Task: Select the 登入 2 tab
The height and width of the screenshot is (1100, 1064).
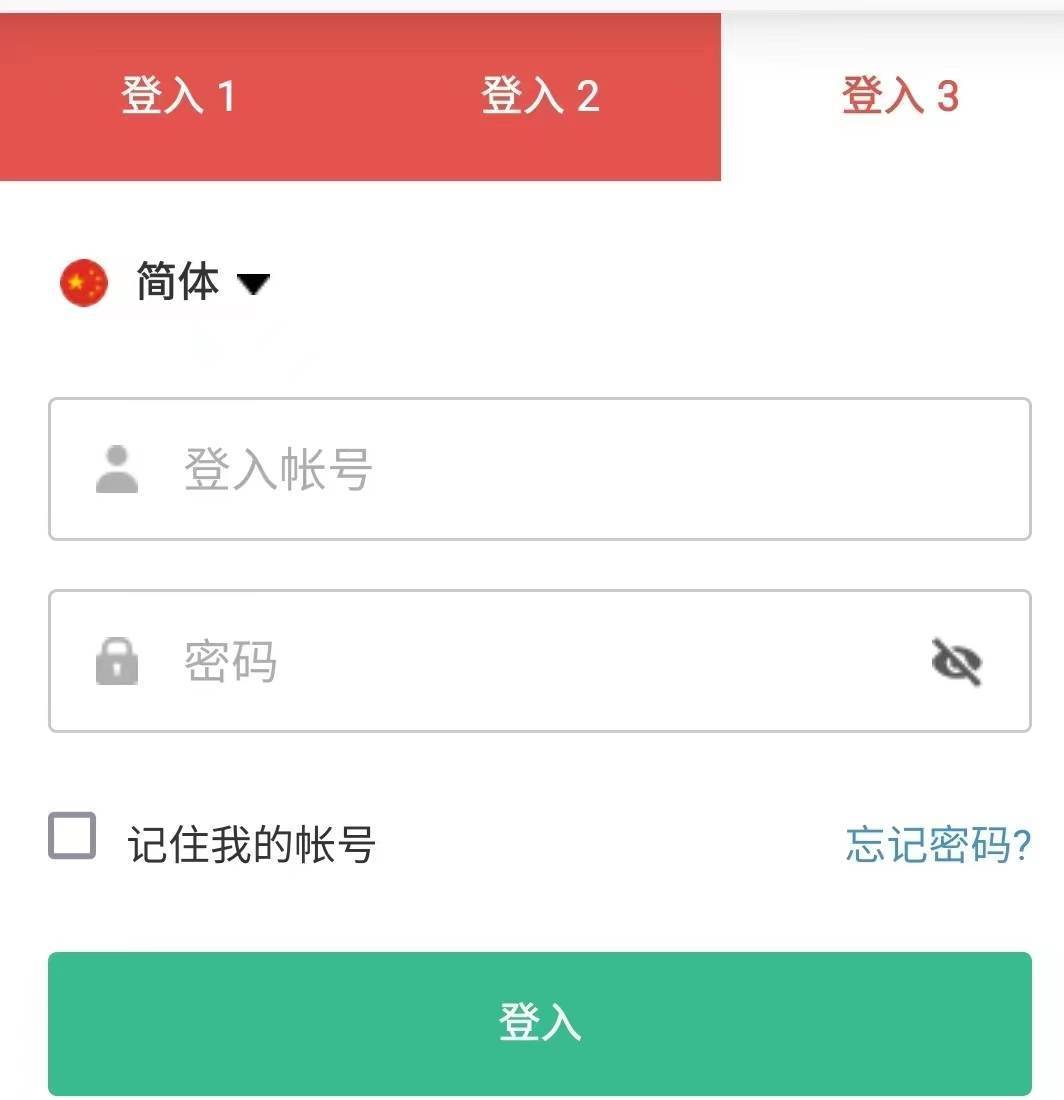Action: point(541,96)
